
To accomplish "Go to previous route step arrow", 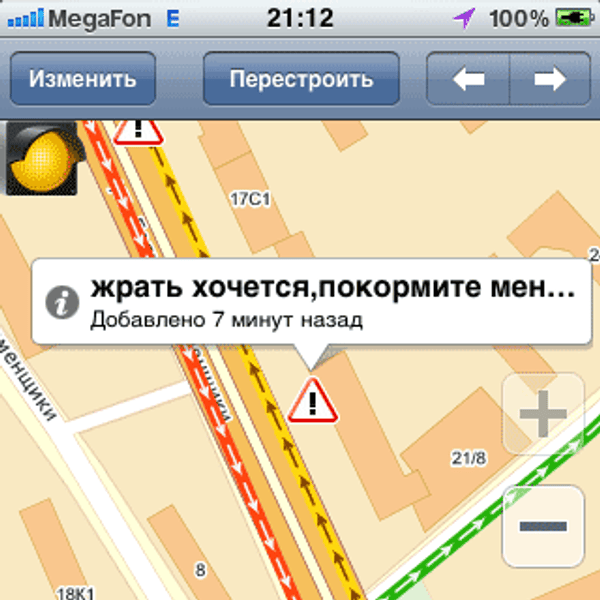I will (468, 79).
